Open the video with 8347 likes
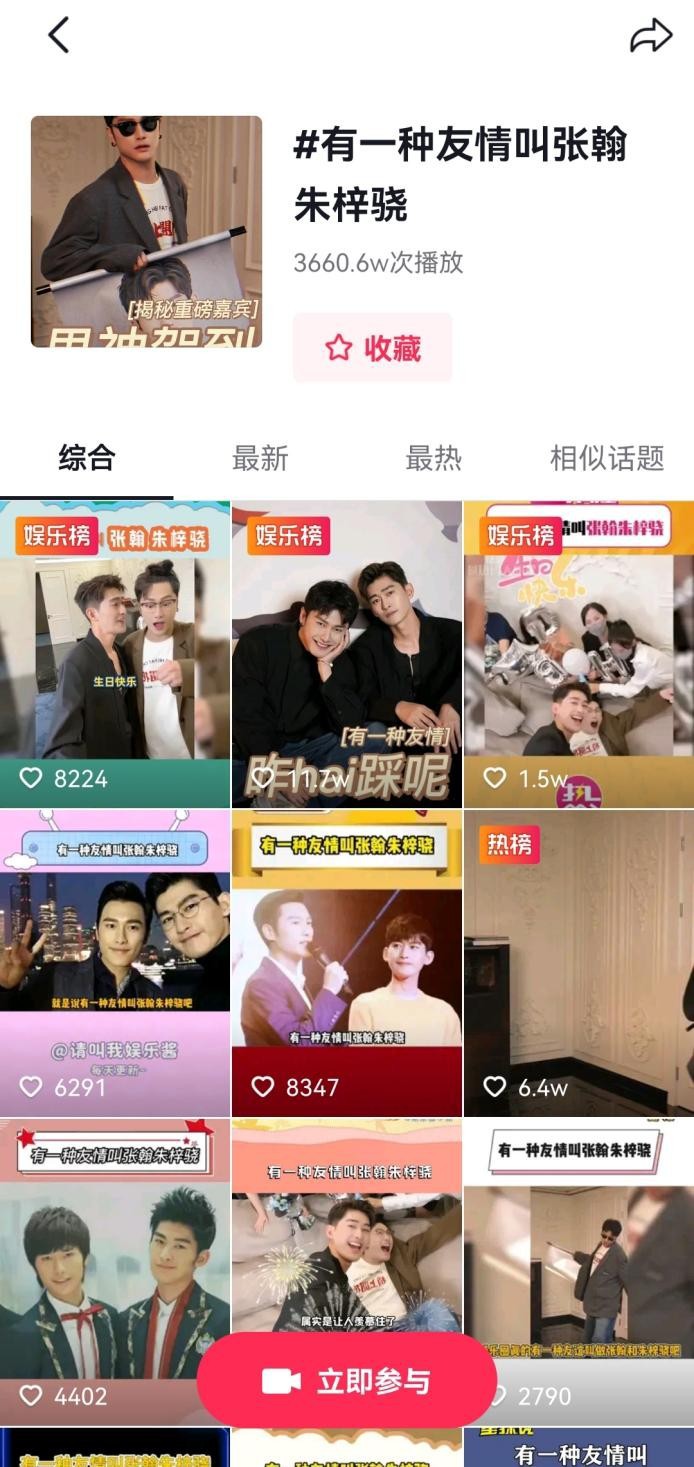 coord(347,963)
